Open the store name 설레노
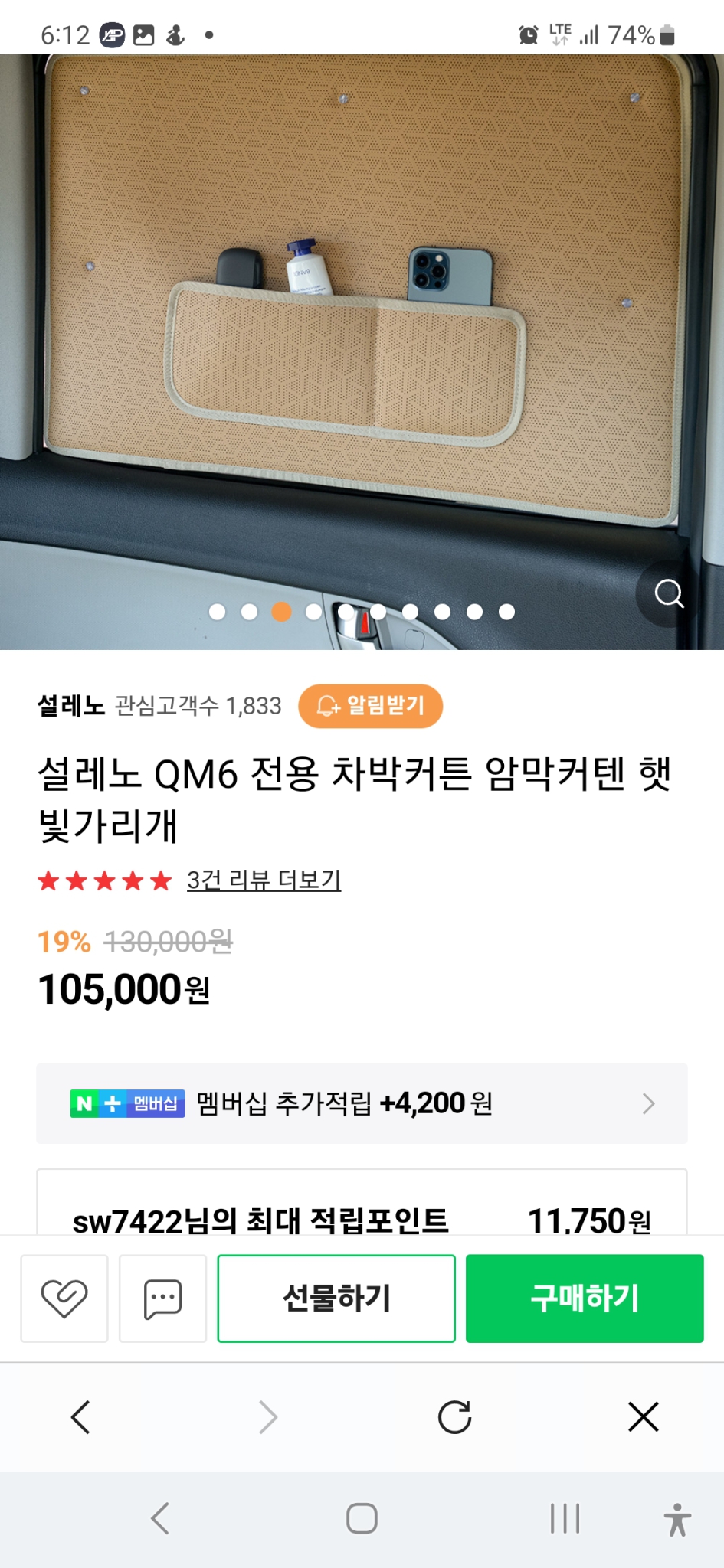Viewport: 724px width, 1568px height. pyautogui.click(x=71, y=706)
